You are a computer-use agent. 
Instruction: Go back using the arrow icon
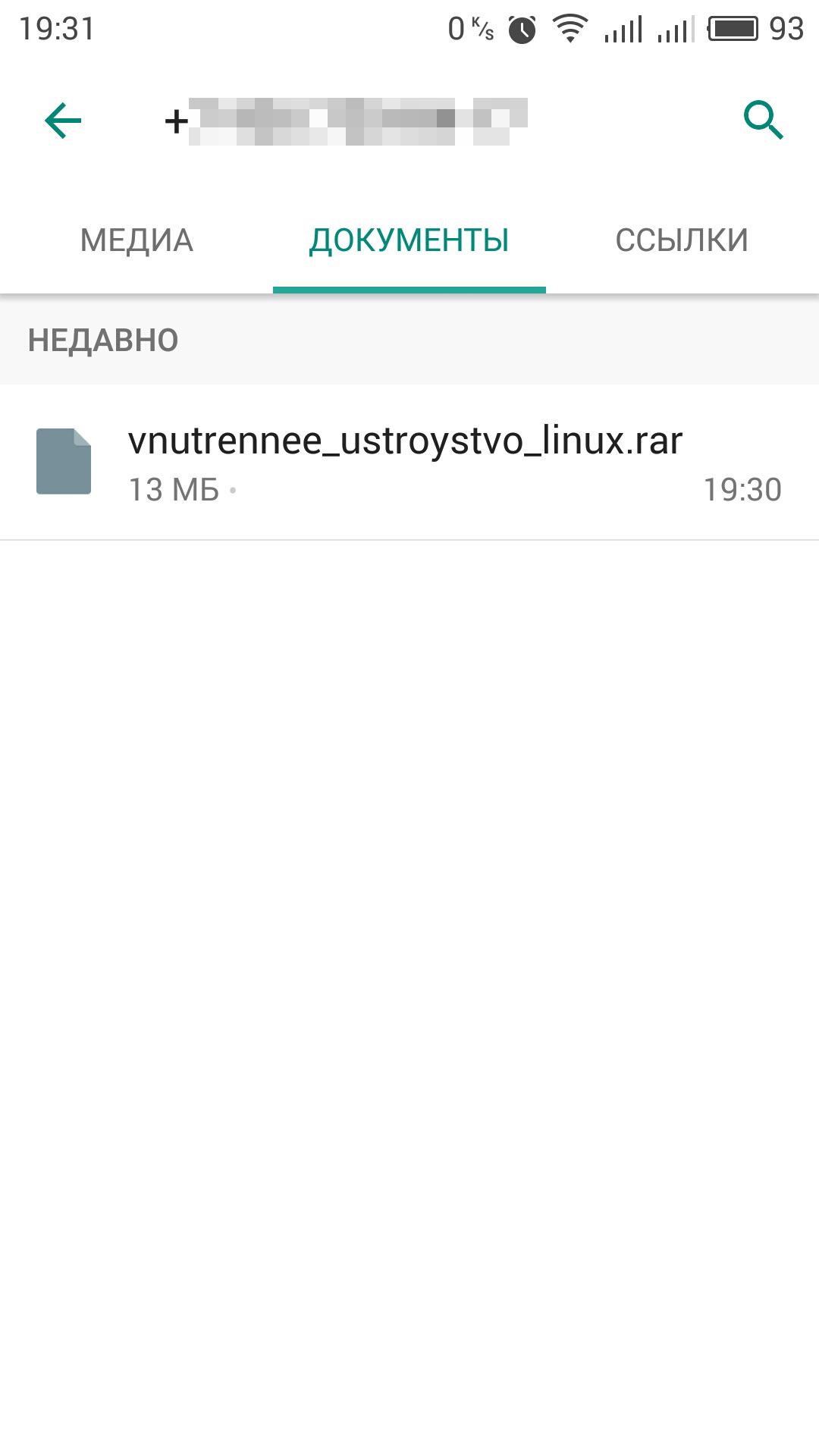click(63, 121)
